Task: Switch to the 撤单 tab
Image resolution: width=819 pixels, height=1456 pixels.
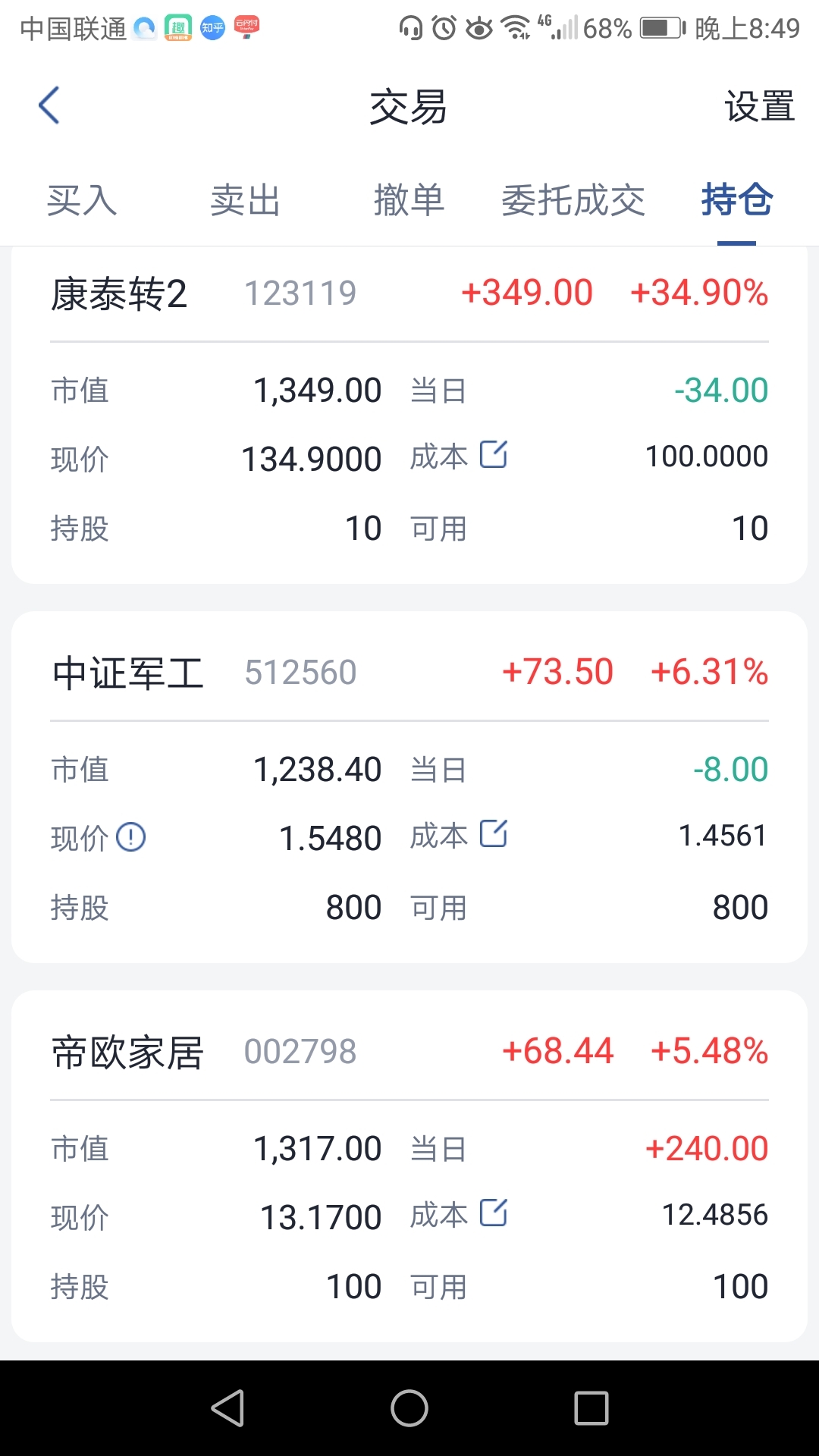Action: [409, 201]
